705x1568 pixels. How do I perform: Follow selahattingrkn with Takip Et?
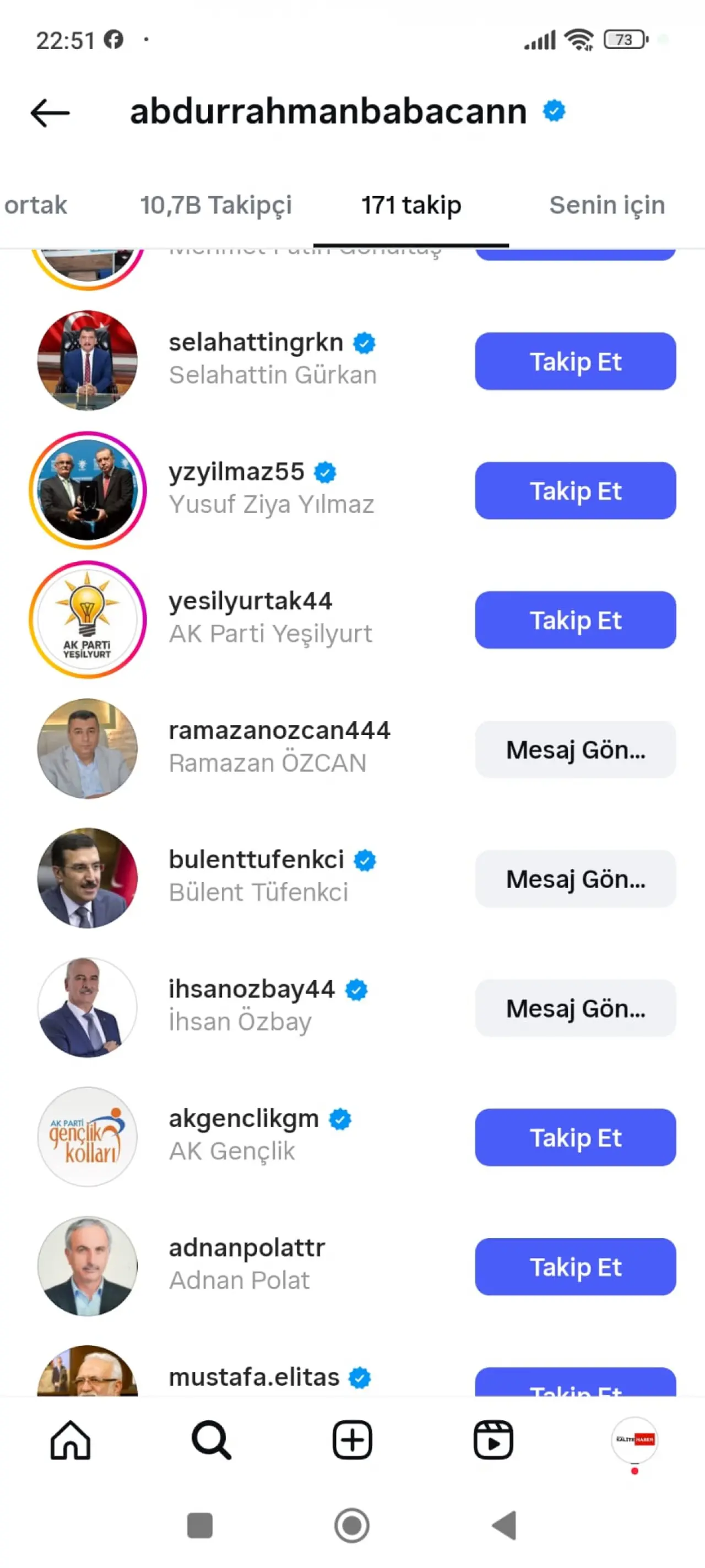click(x=575, y=361)
